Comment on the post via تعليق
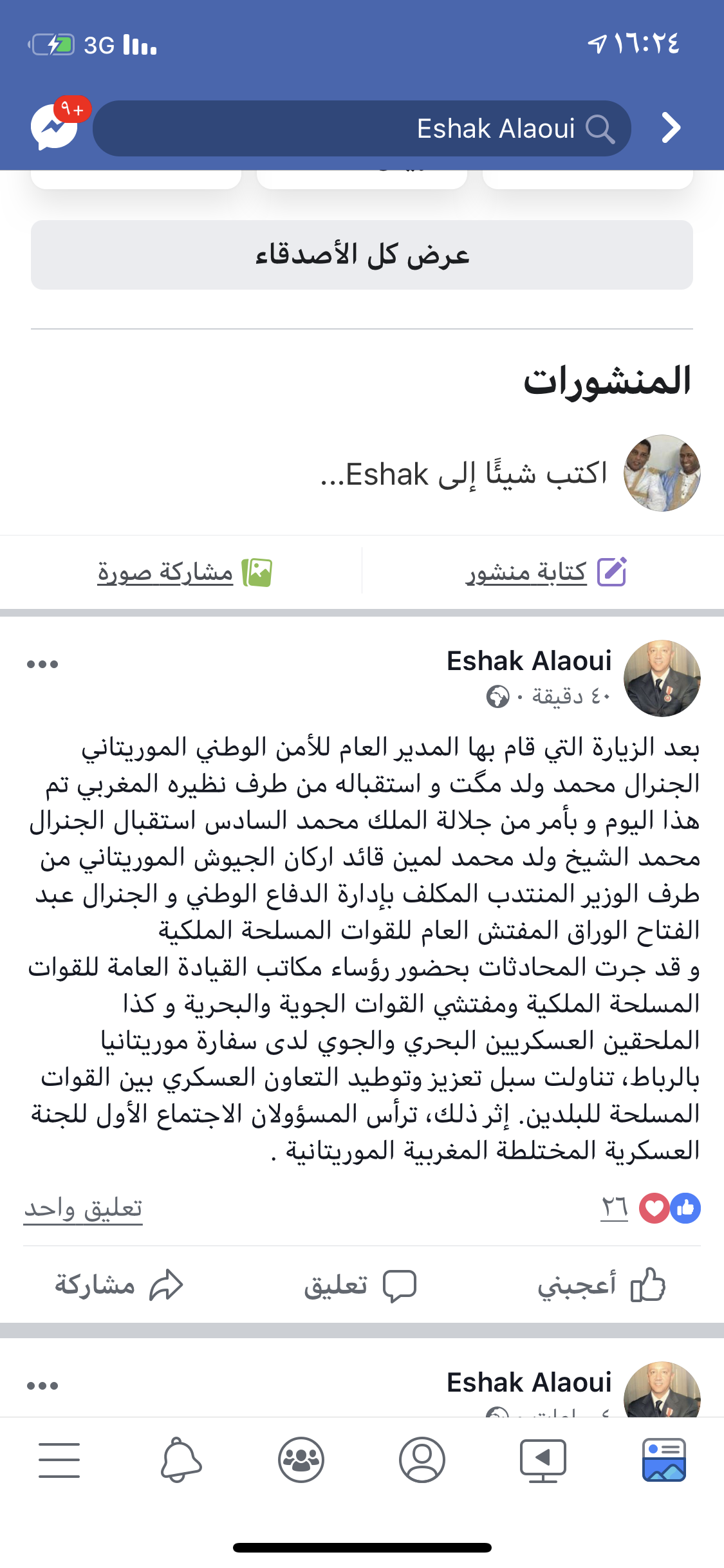Viewport: 724px width, 1568px height. [360, 1285]
